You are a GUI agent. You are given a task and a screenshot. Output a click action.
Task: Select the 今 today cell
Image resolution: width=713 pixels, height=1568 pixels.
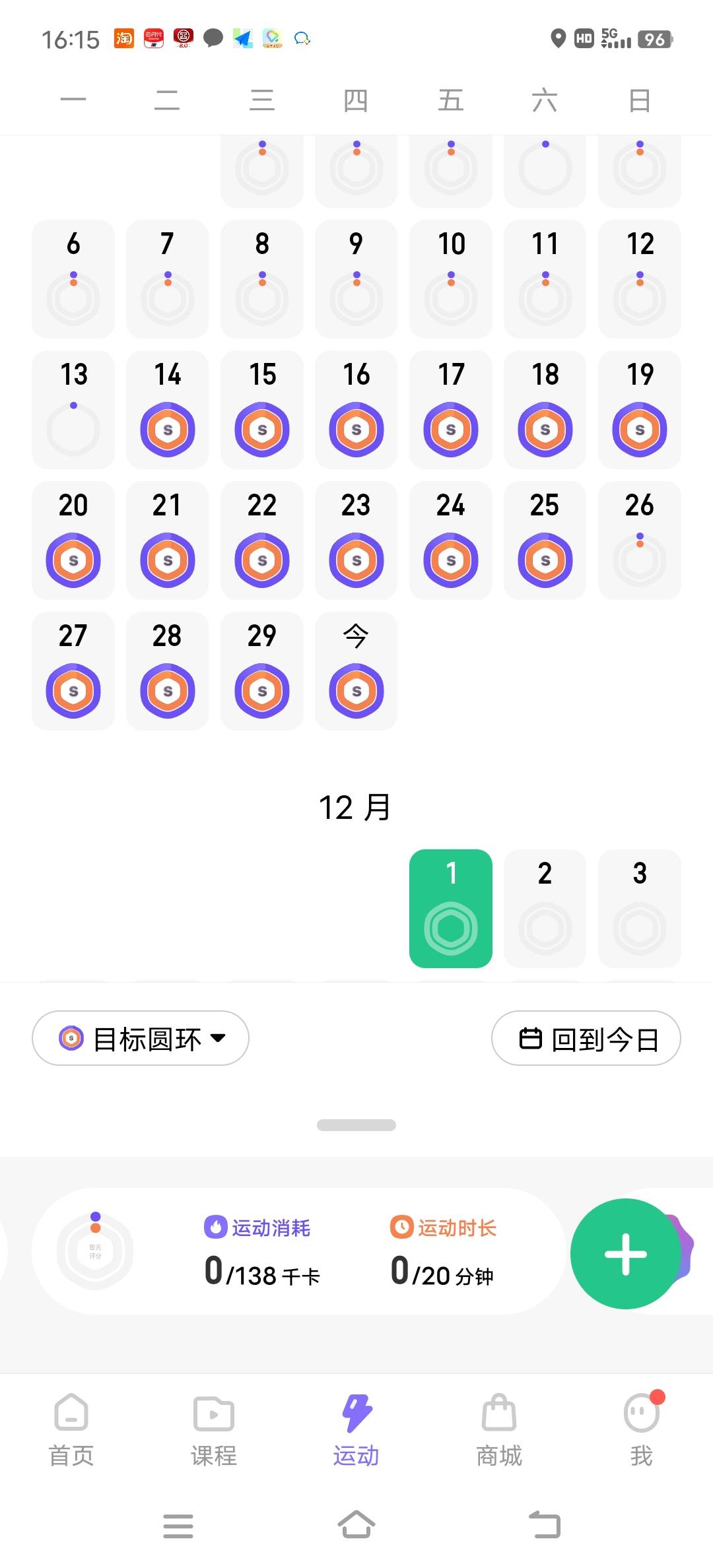[356, 671]
